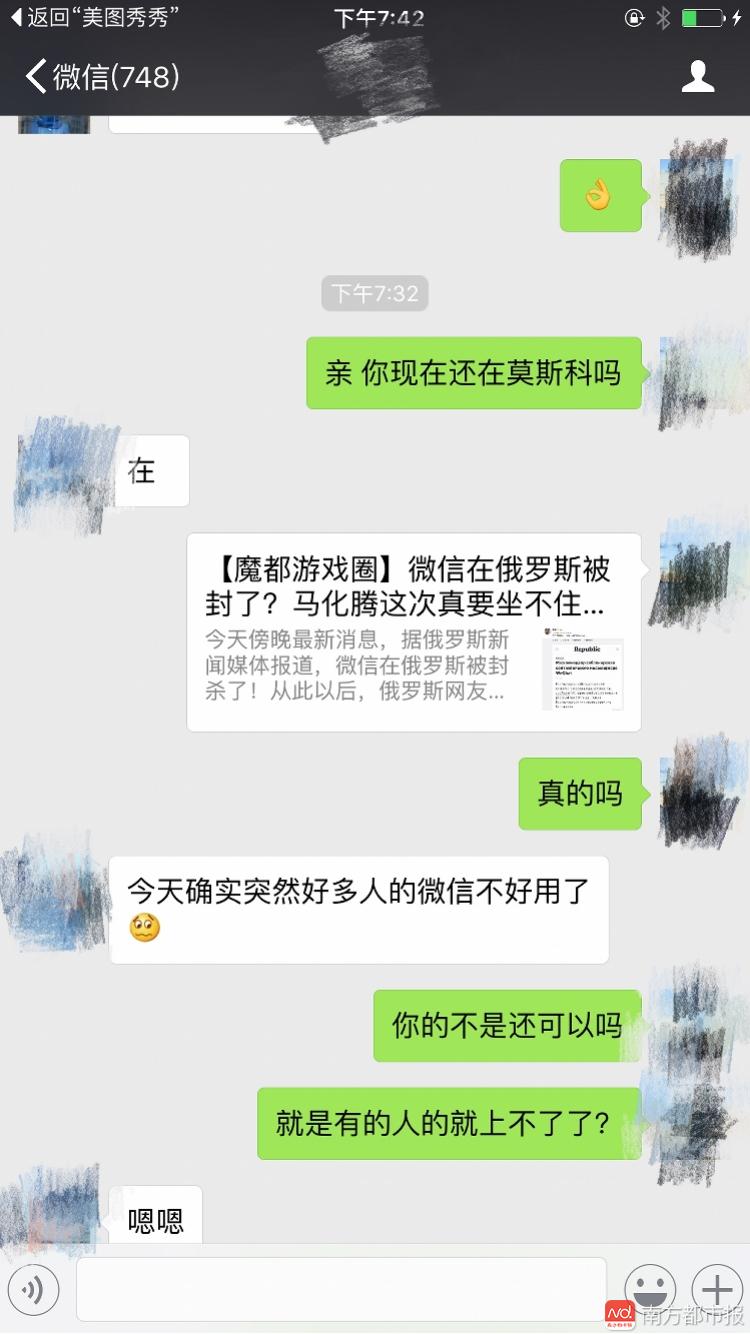Switch to voice message input
The image size is (750, 1334).
click(x=34, y=1291)
